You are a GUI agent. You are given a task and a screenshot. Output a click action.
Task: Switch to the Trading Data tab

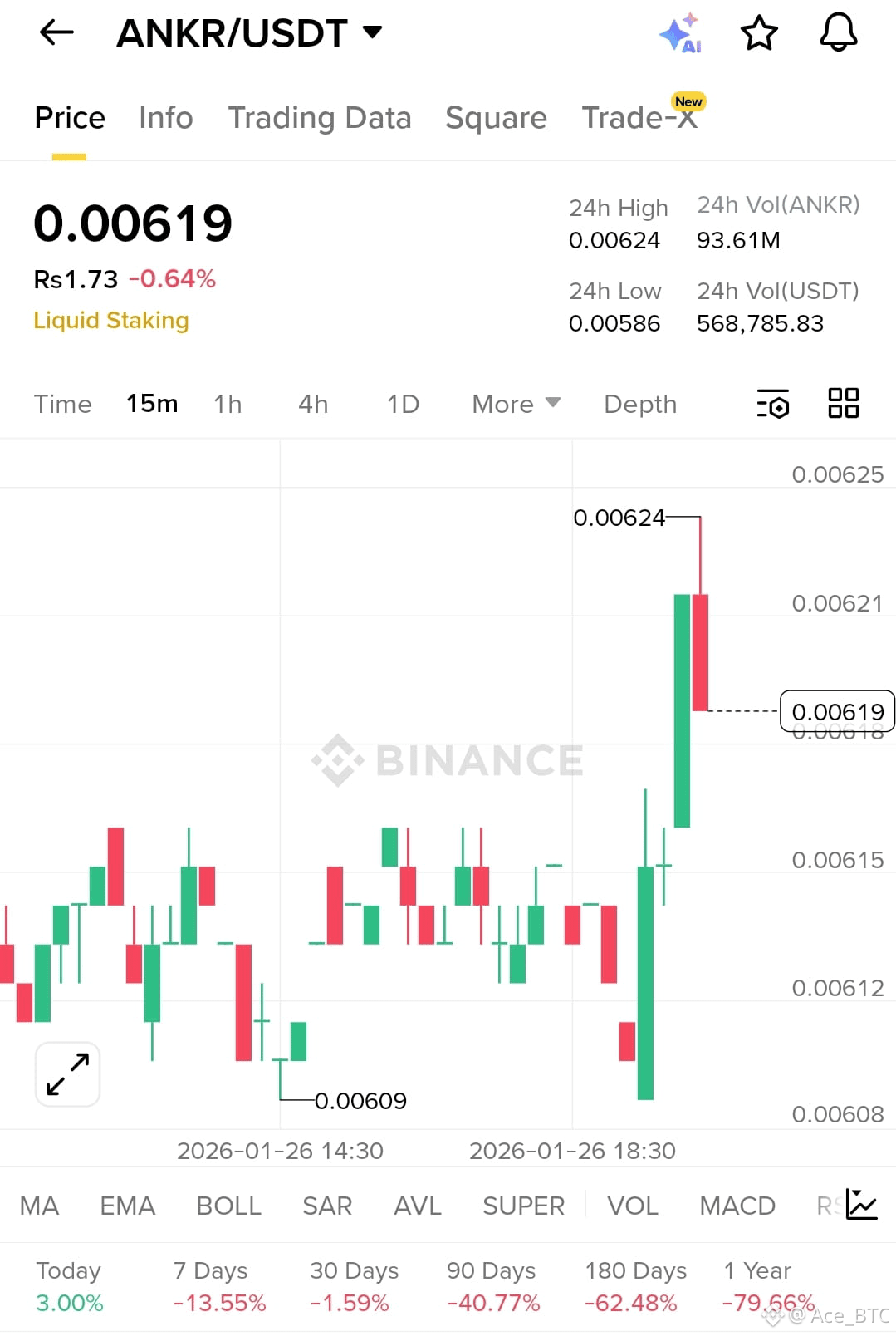pyautogui.click(x=320, y=118)
